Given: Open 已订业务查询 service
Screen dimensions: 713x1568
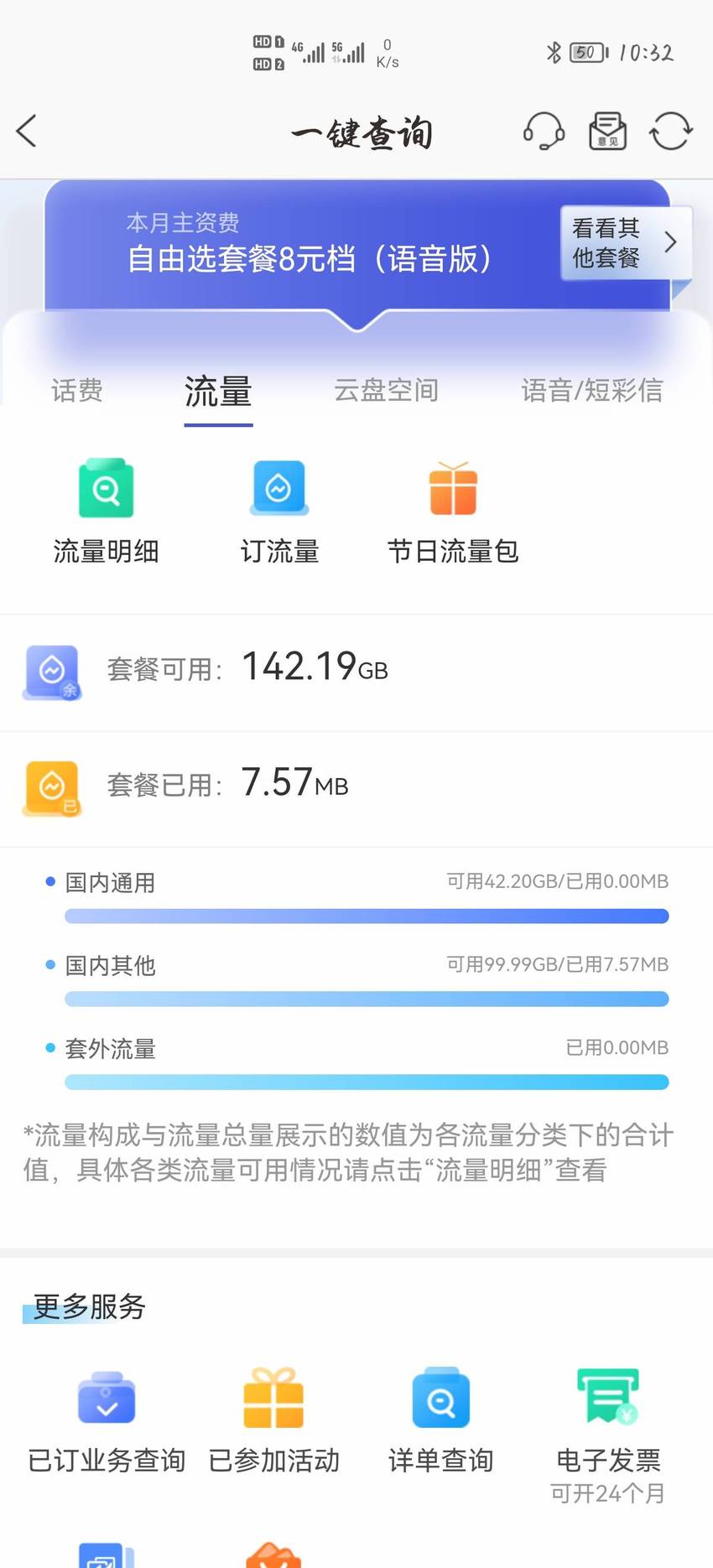Looking at the screenshot, I should [107, 1420].
